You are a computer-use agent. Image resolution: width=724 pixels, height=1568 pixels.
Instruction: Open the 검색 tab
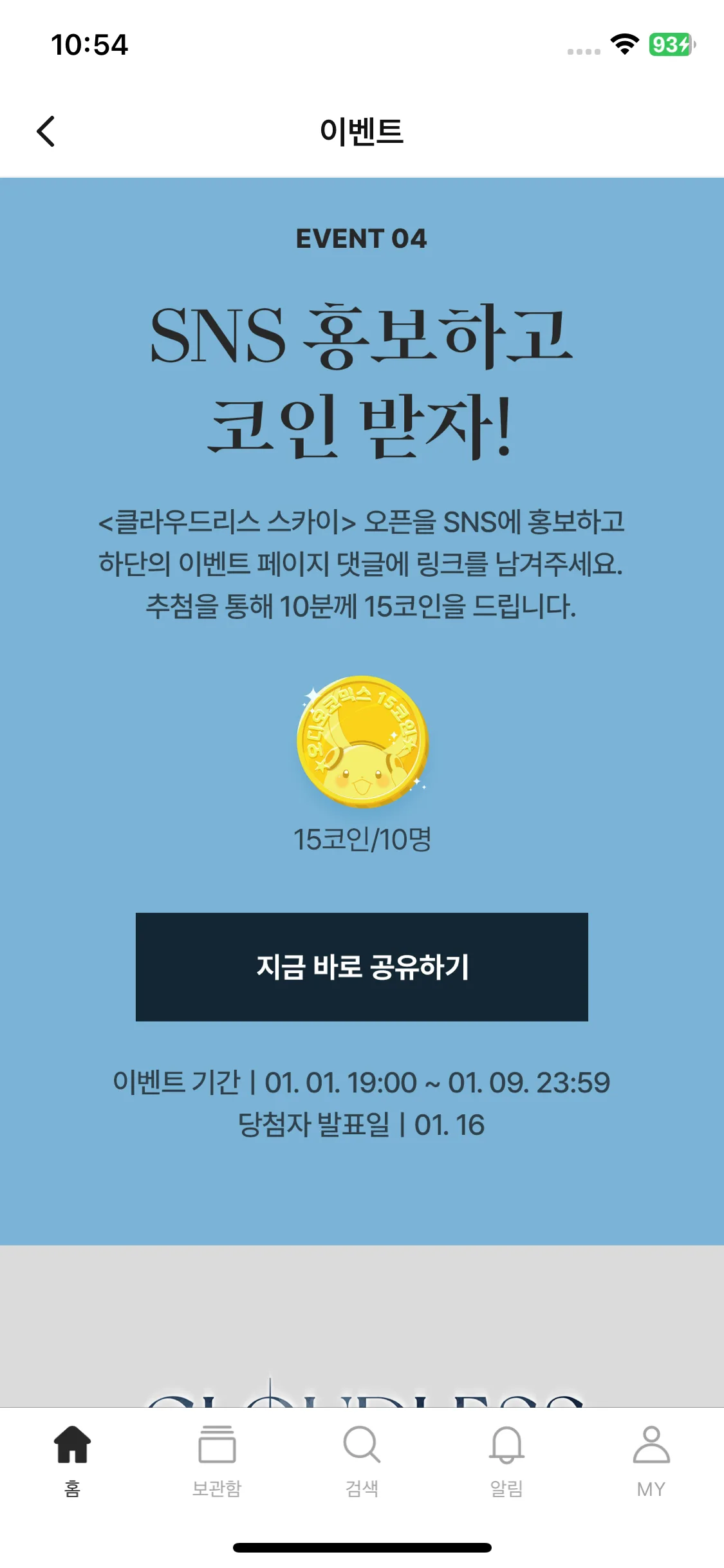[x=362, y=1460]
